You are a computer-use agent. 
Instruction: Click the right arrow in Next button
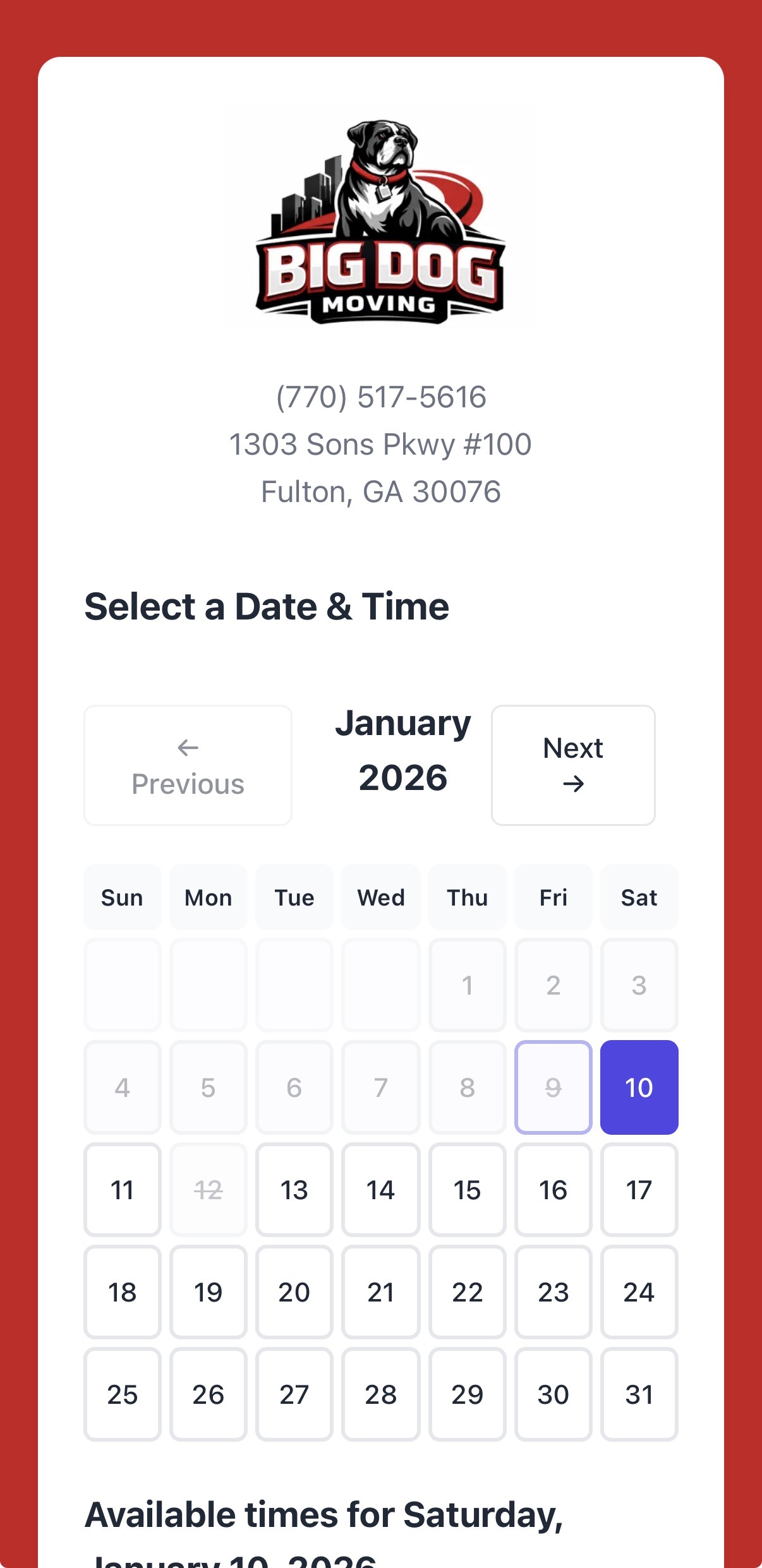tap(573, 785)
